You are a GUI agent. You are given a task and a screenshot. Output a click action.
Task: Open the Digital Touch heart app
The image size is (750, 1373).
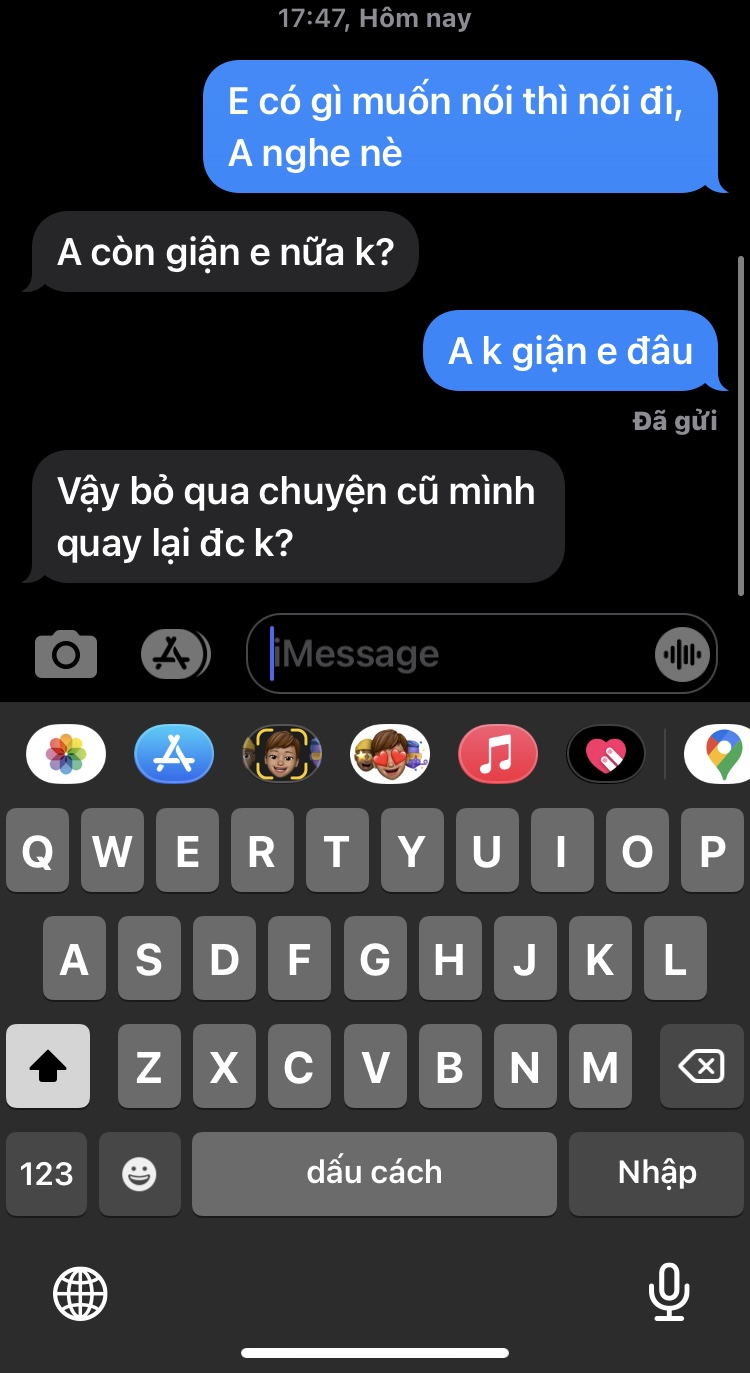(606, 754)
